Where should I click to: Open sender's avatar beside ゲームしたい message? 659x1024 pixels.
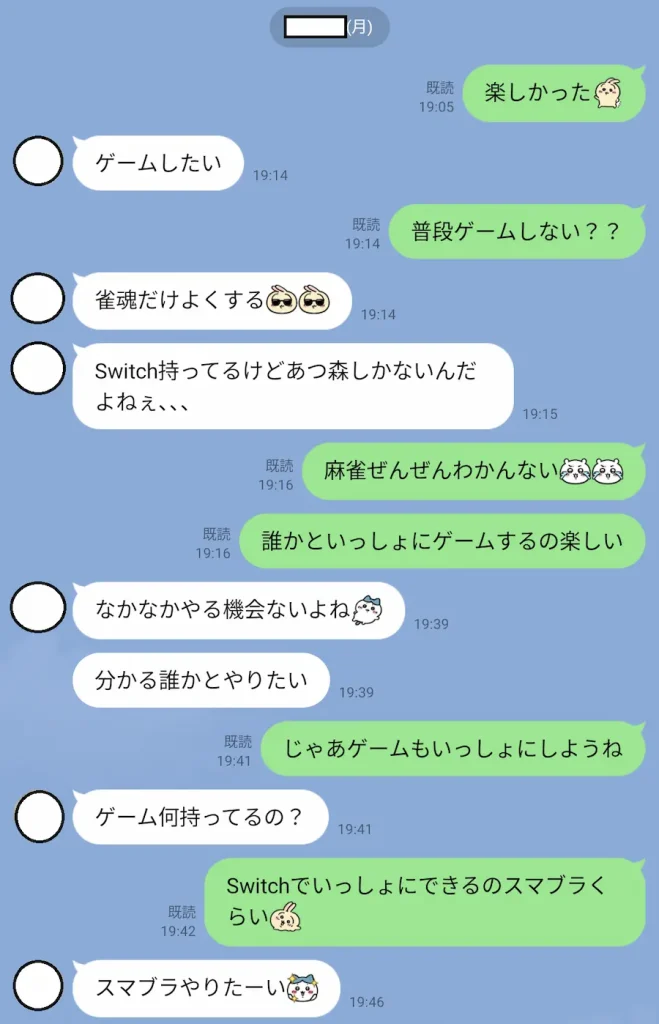(38, 162)
